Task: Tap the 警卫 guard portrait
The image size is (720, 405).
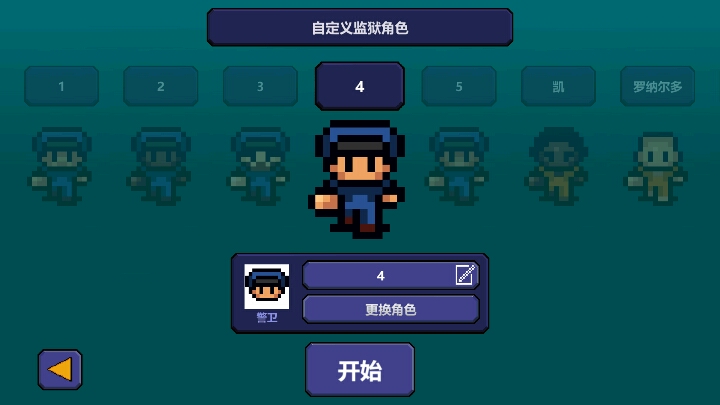Action: [267, 287]
